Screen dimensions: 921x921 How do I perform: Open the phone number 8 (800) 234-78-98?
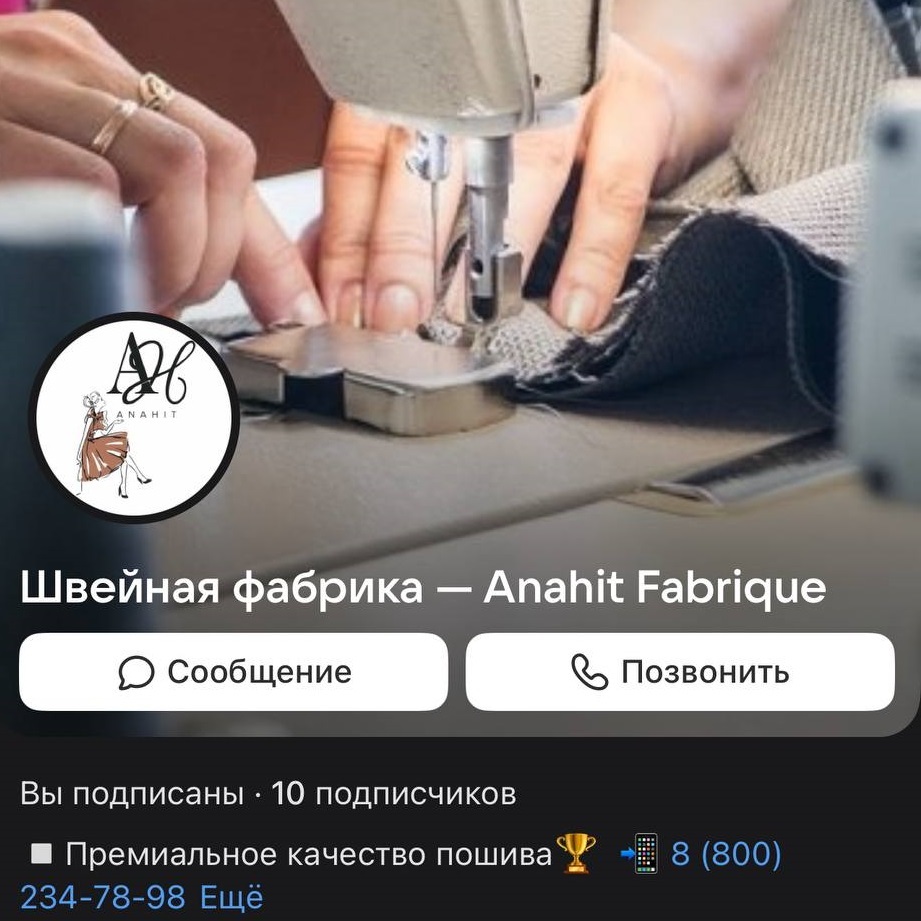(x=725, y=854)
